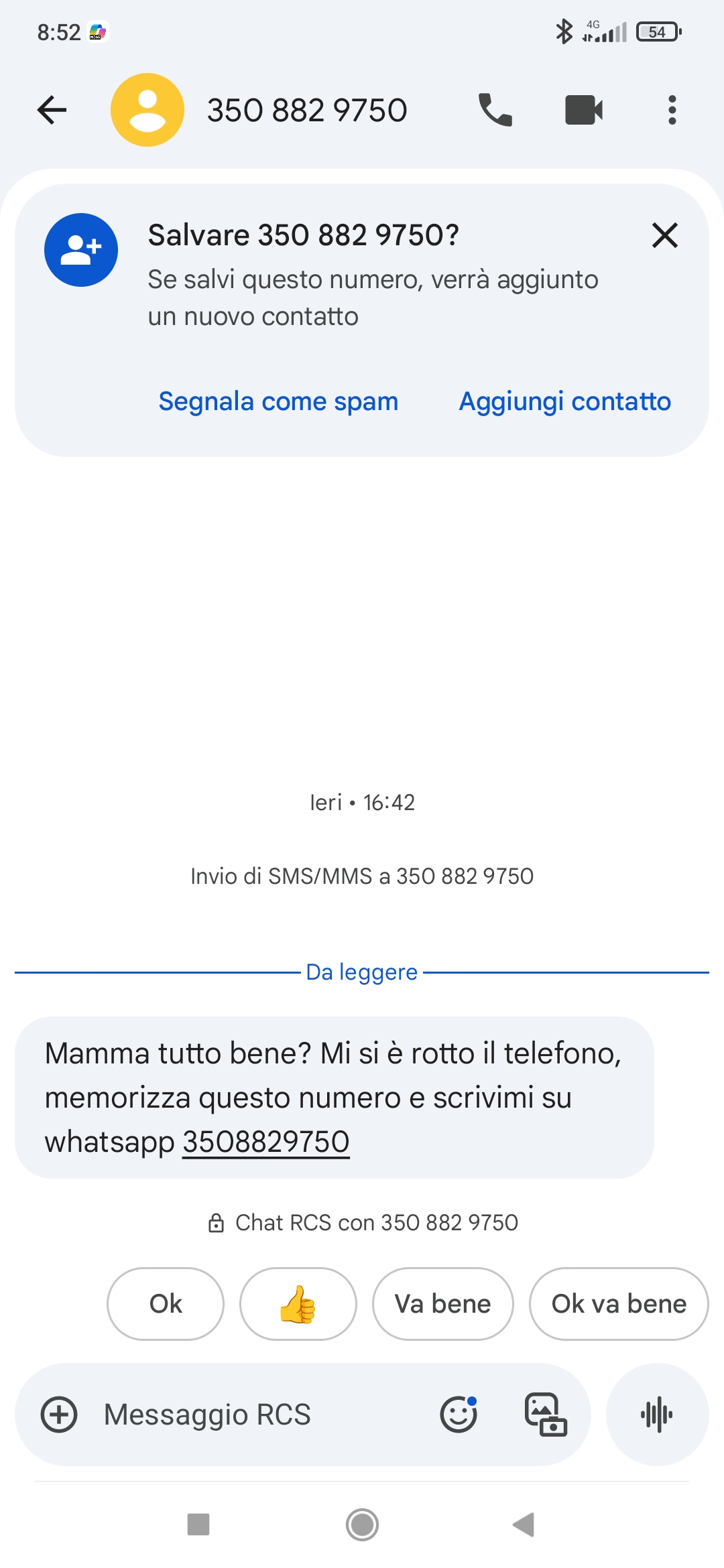724x1568 pixels.
Task: Start a video call with this number
Action: click(x=584, y=110)
